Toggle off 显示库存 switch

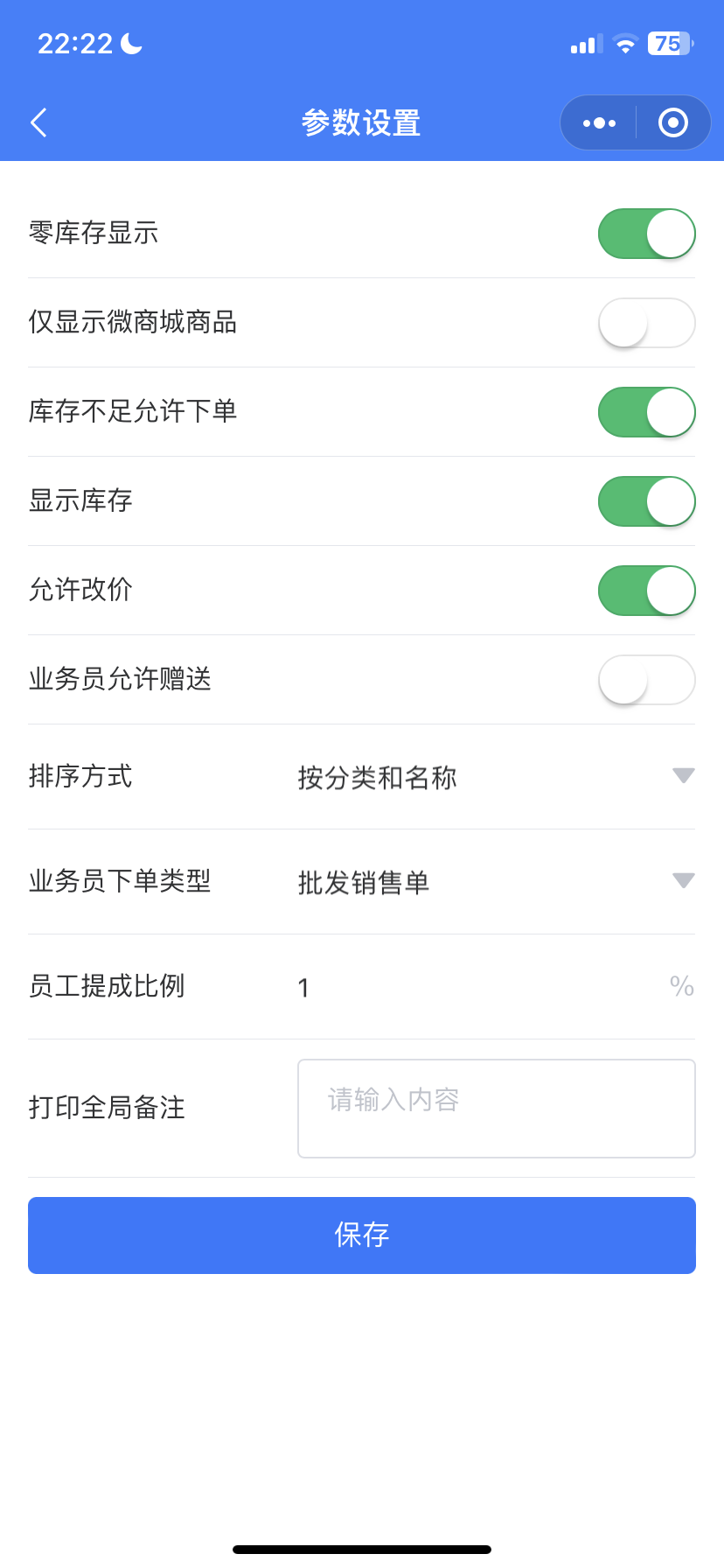pos(646,501)
